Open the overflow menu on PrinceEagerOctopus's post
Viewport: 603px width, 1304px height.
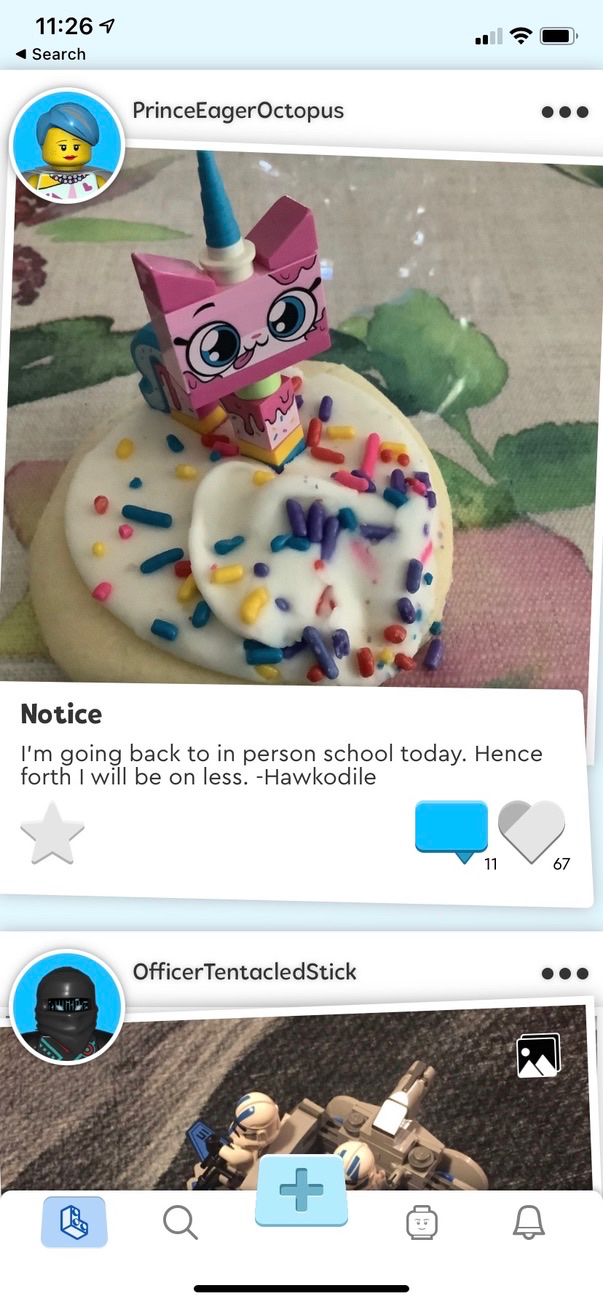(565, 112)
